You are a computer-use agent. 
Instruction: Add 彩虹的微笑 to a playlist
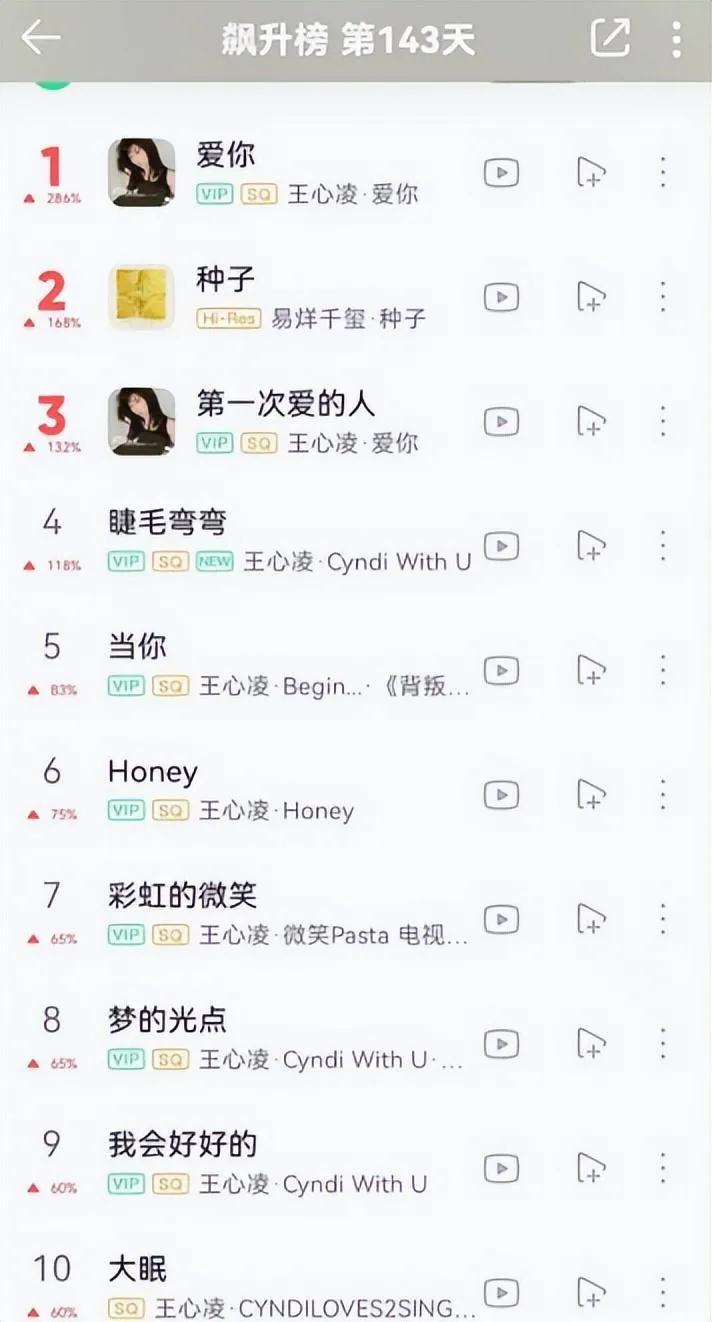click(591, 919)
